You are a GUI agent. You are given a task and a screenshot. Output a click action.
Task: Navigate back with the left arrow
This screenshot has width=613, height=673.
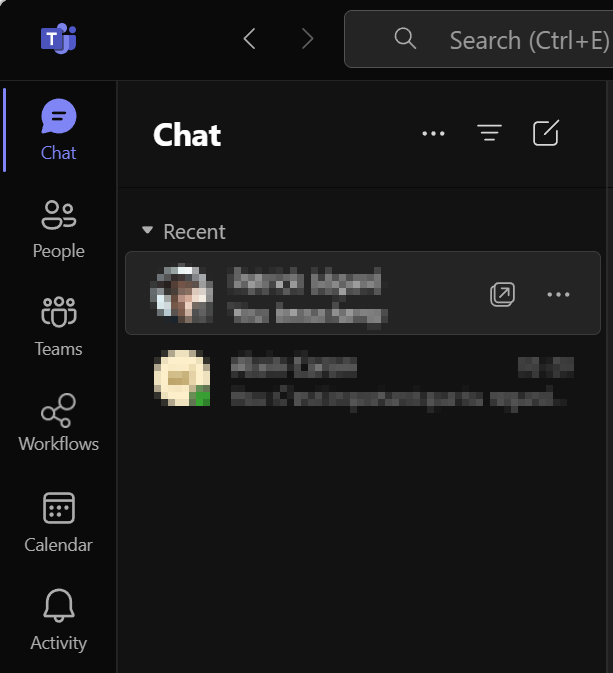click(x=250, y=39)
